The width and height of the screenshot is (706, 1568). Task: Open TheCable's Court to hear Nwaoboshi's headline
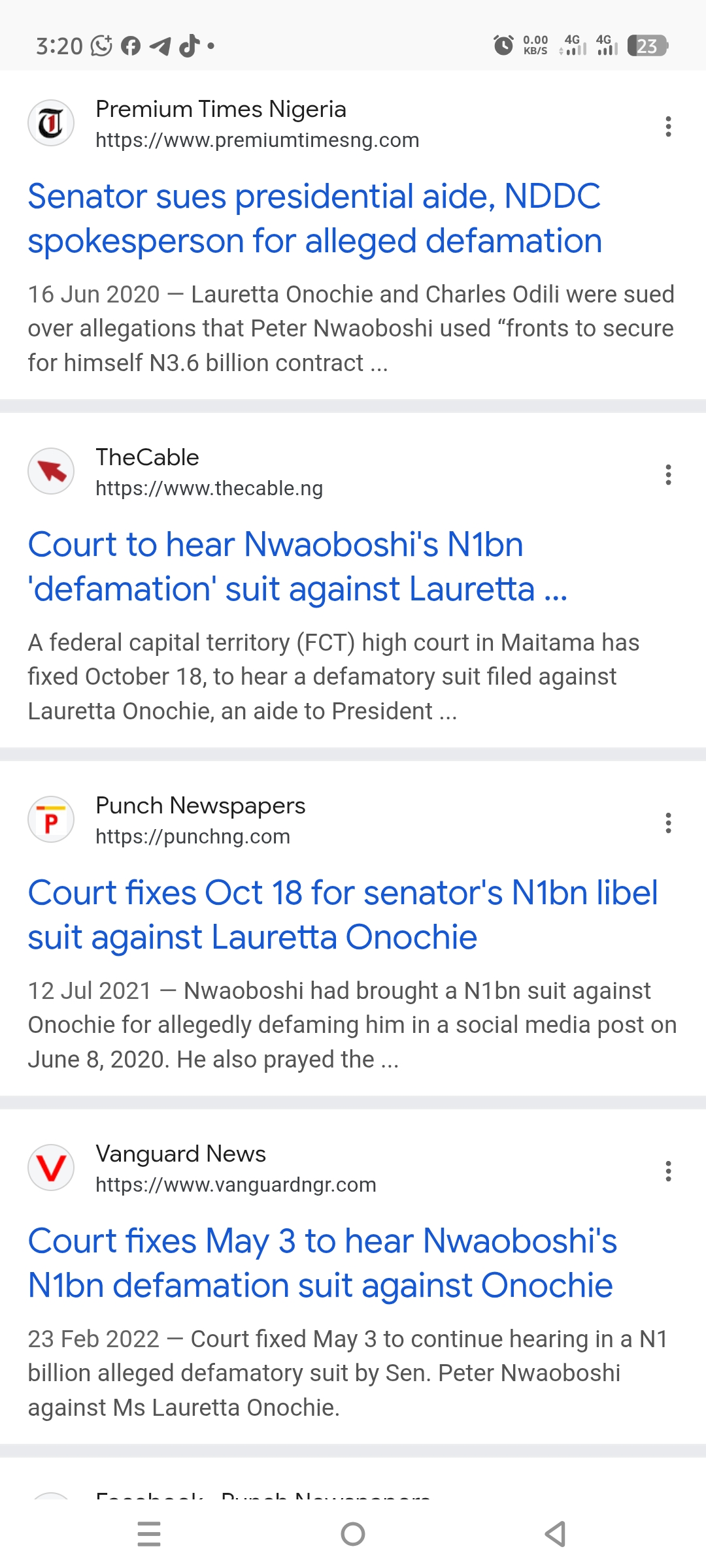click(297, 566)
